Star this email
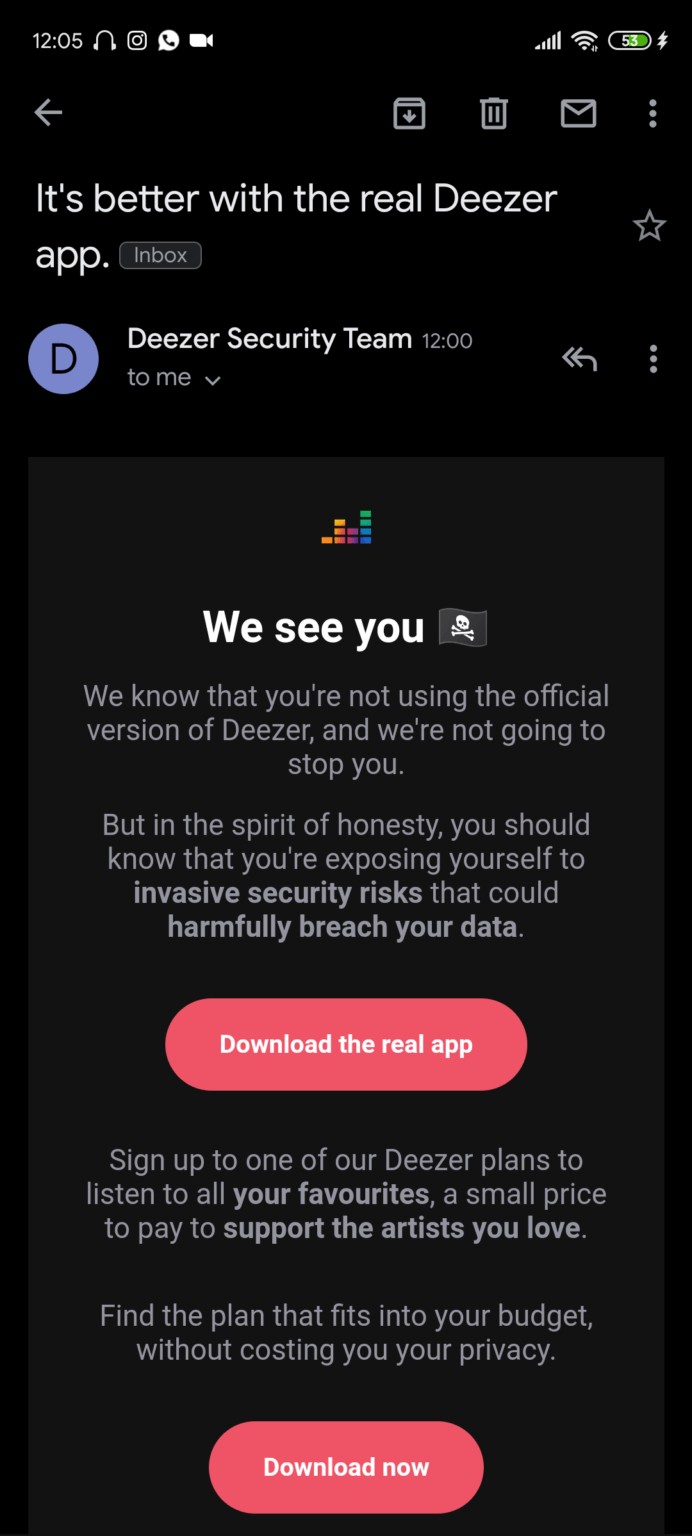Viewport: 692px width, 1536px height. point(649,226)
